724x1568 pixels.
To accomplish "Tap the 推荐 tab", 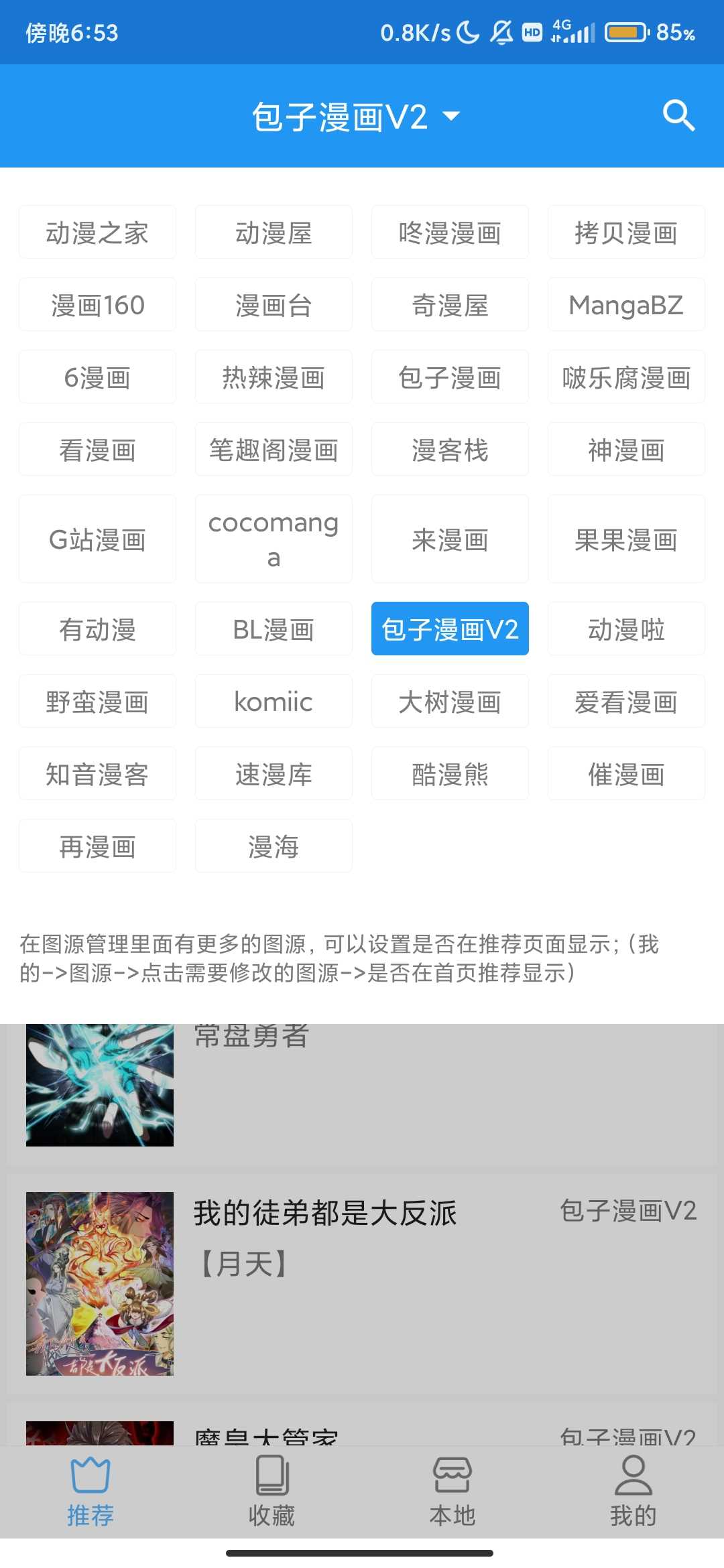I will pyautogui.click(x=90, y=1490).
